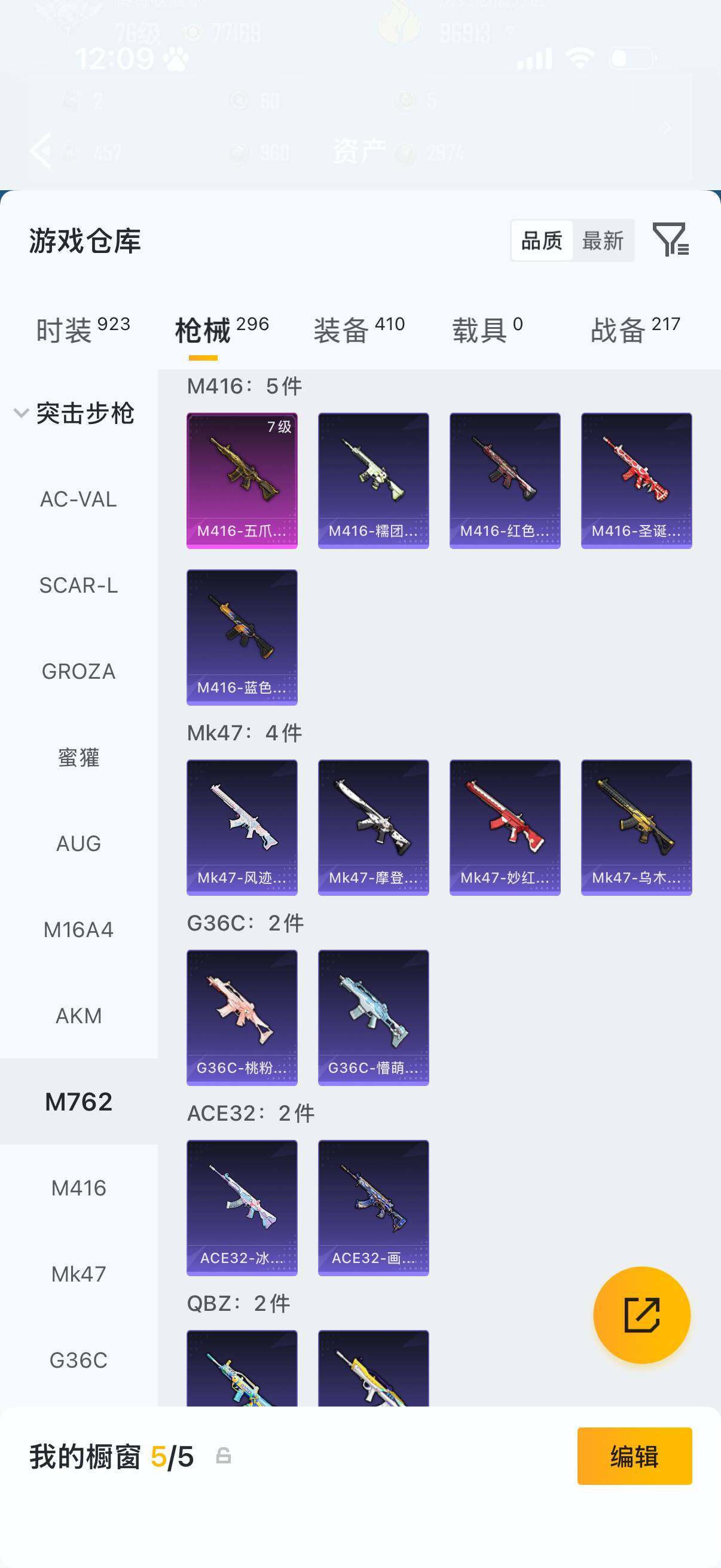Jump to AKM in the side list
The image size is (721, 1568).
78,1016
